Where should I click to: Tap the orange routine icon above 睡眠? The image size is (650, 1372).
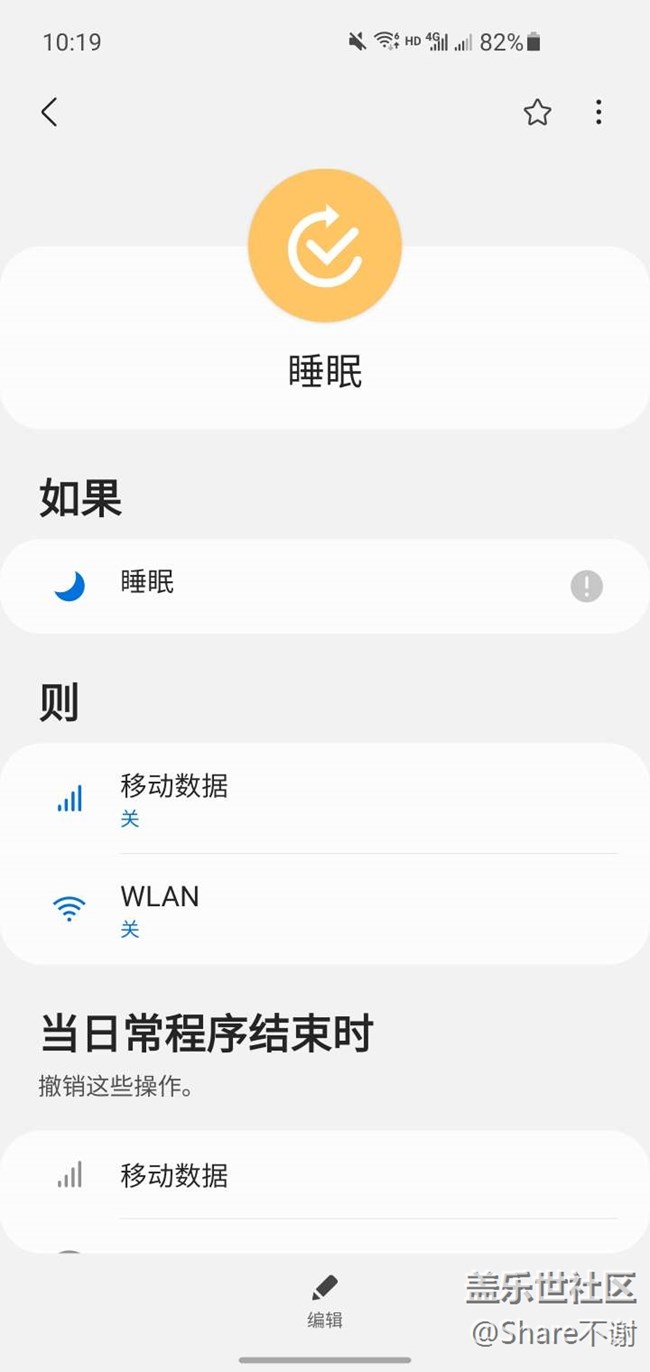click(x=324, y=246)
